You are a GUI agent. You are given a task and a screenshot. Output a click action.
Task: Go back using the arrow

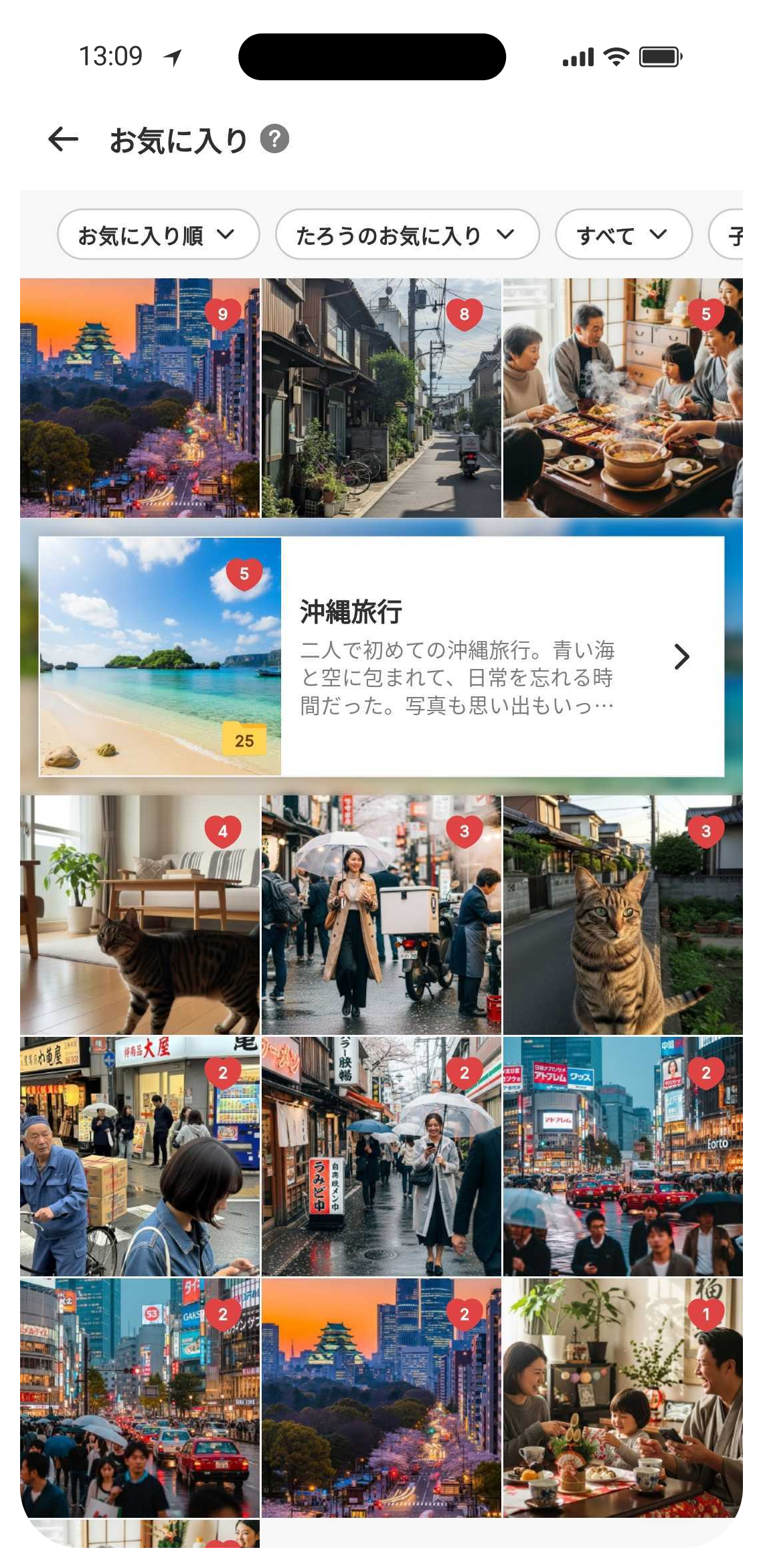click(x=64, y=140)
